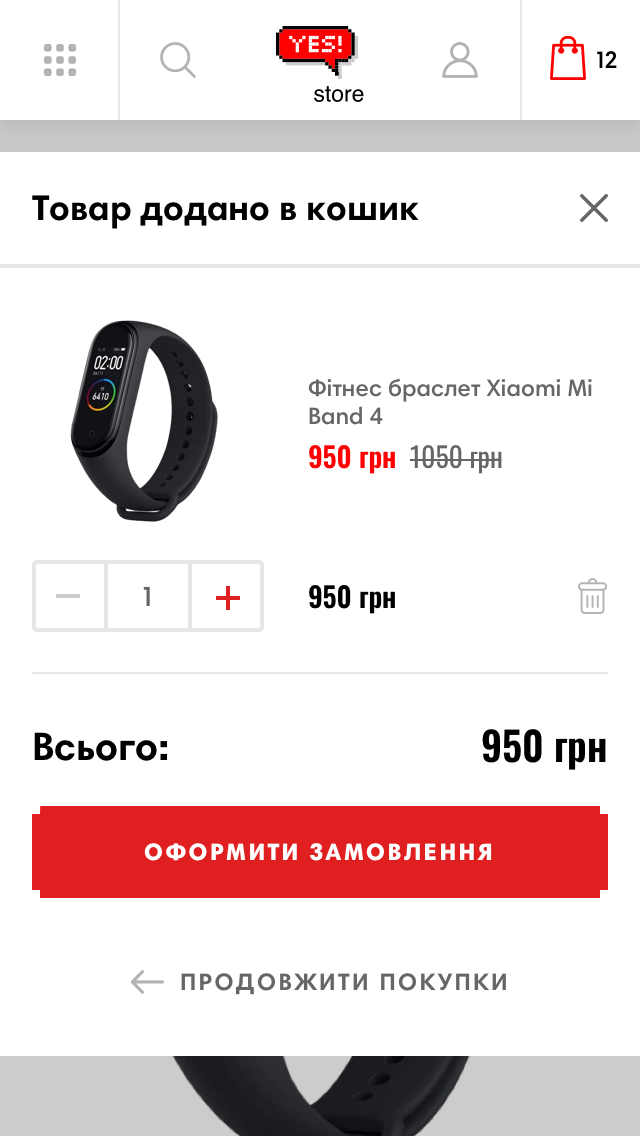Close the added-to-cart dialog
640x1136 pixels.
[x=593, y=208]
